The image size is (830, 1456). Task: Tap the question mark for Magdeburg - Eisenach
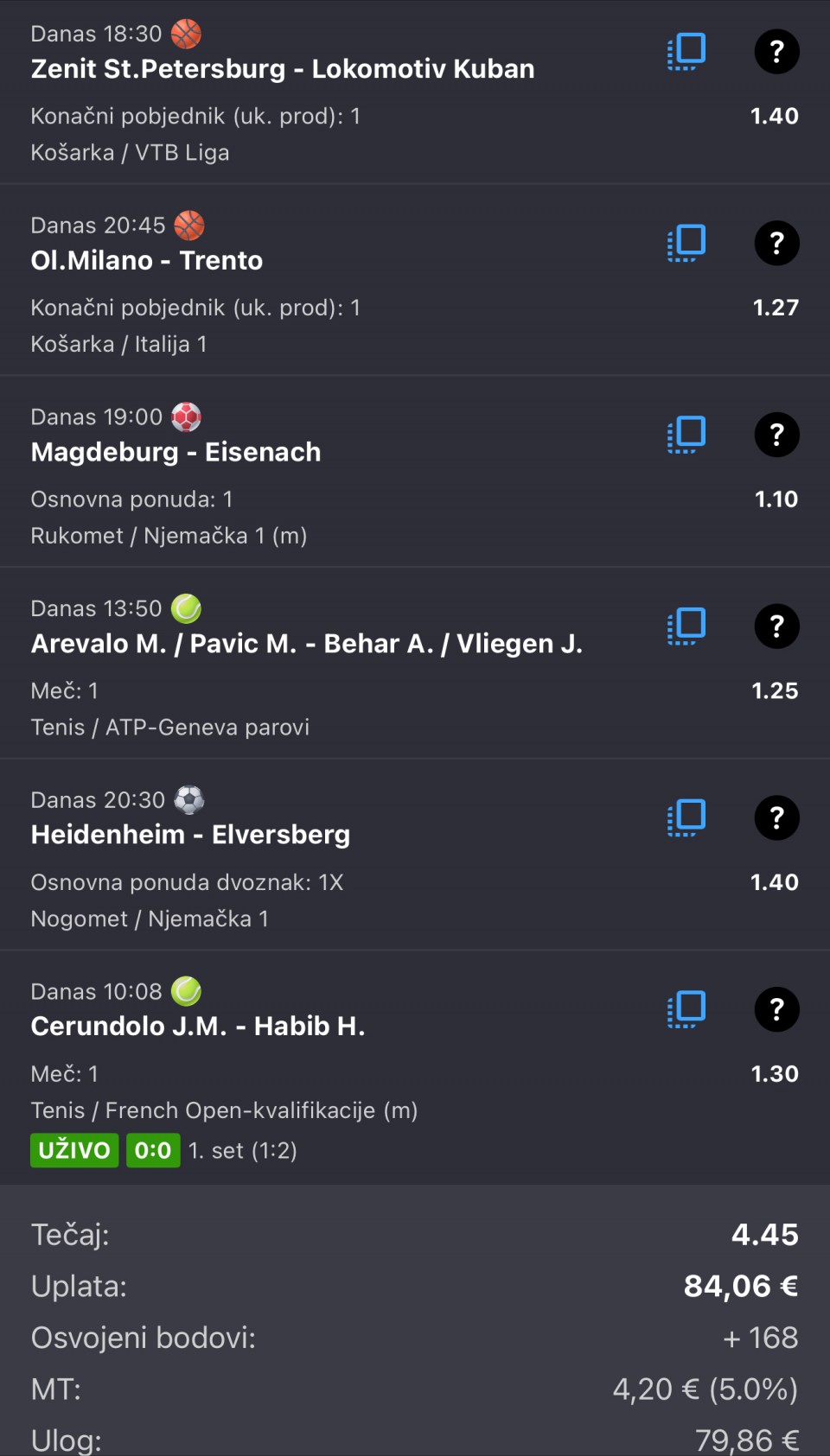[776, 435]
